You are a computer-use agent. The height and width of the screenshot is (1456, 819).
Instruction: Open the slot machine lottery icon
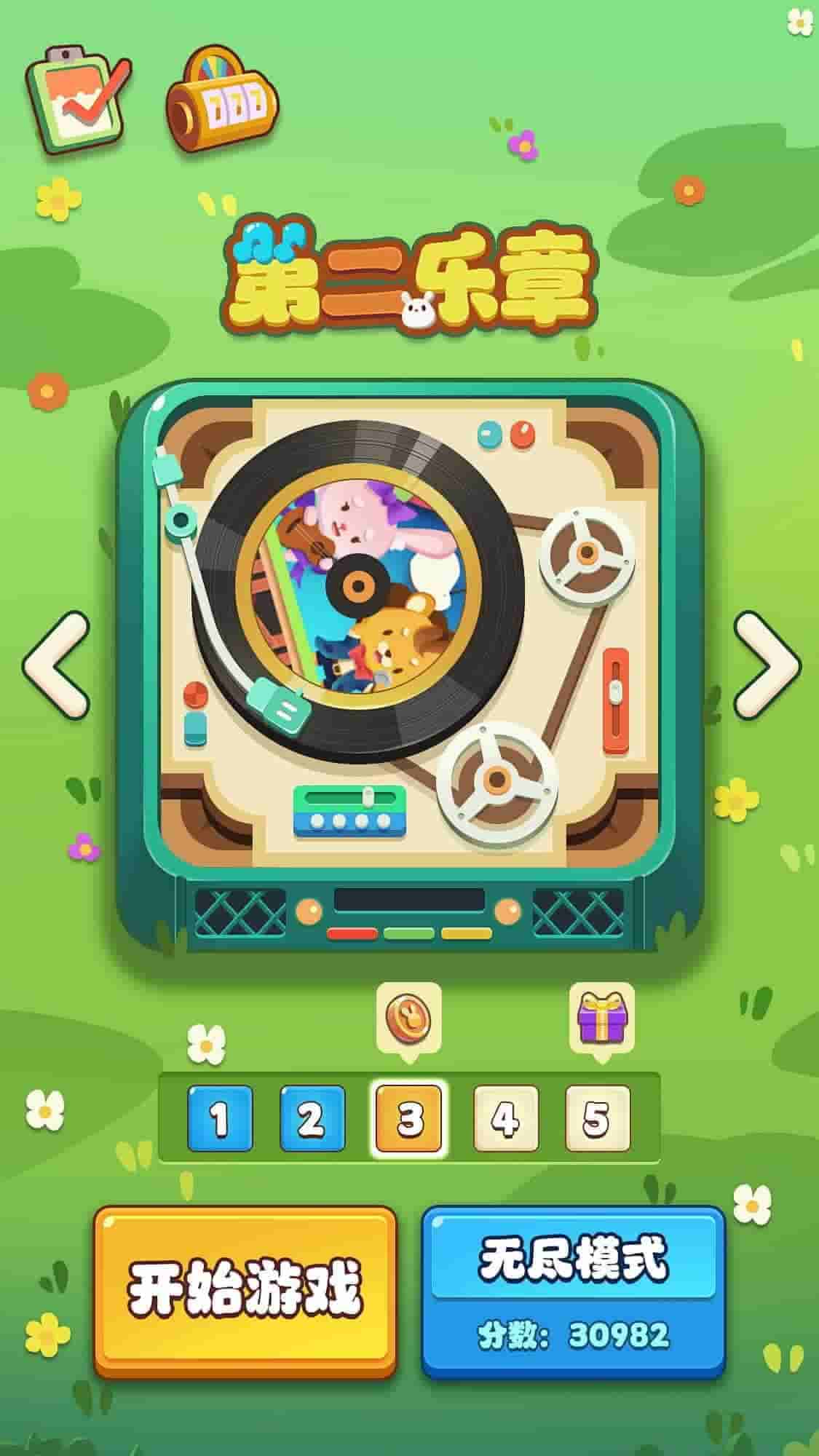(x=222, y=102)
